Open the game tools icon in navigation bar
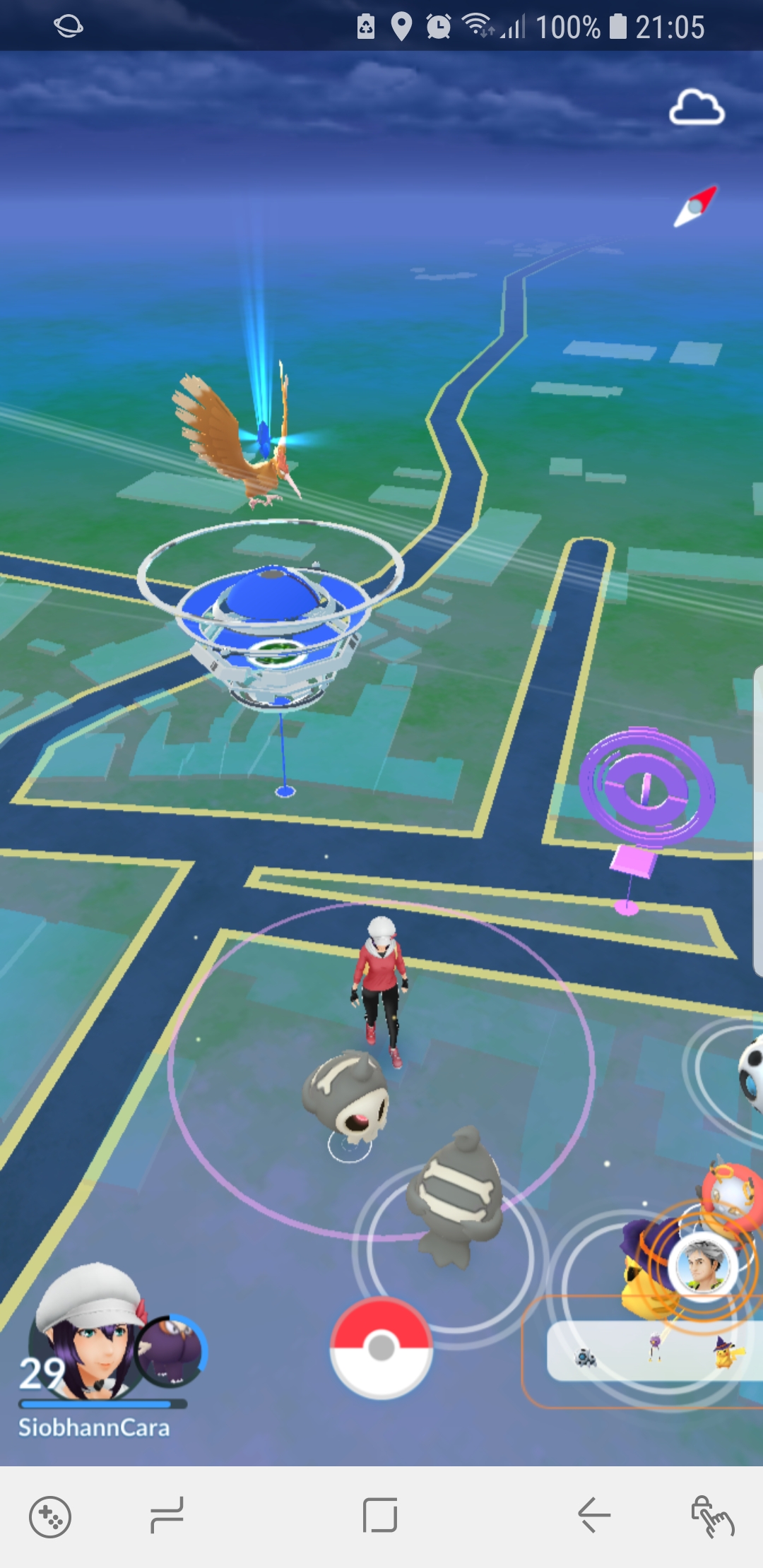Image resolution: width=763 pixels, height=1568 pixels. pos(50,1516)
